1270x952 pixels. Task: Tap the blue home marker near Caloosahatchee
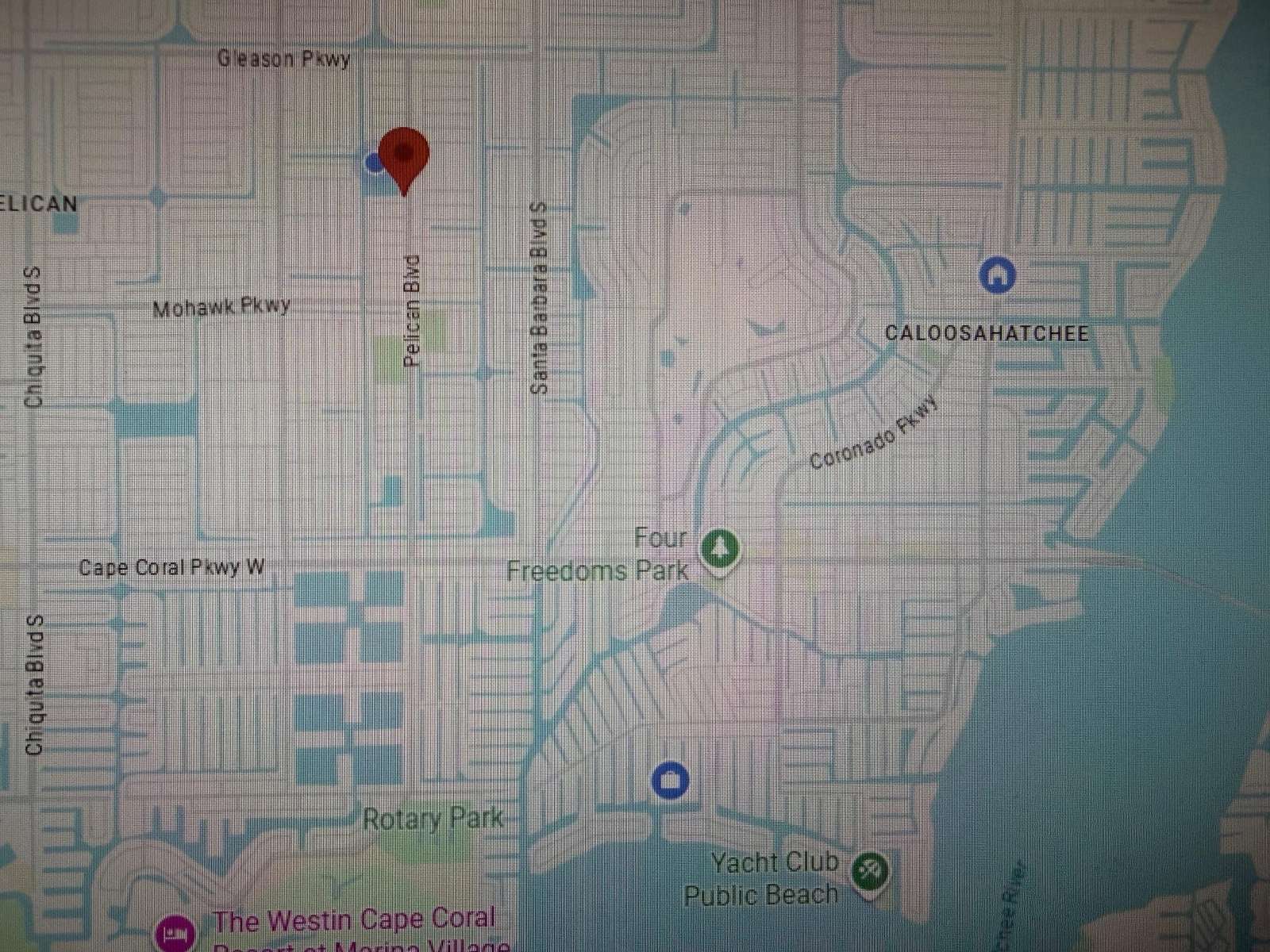pos(998,275)
